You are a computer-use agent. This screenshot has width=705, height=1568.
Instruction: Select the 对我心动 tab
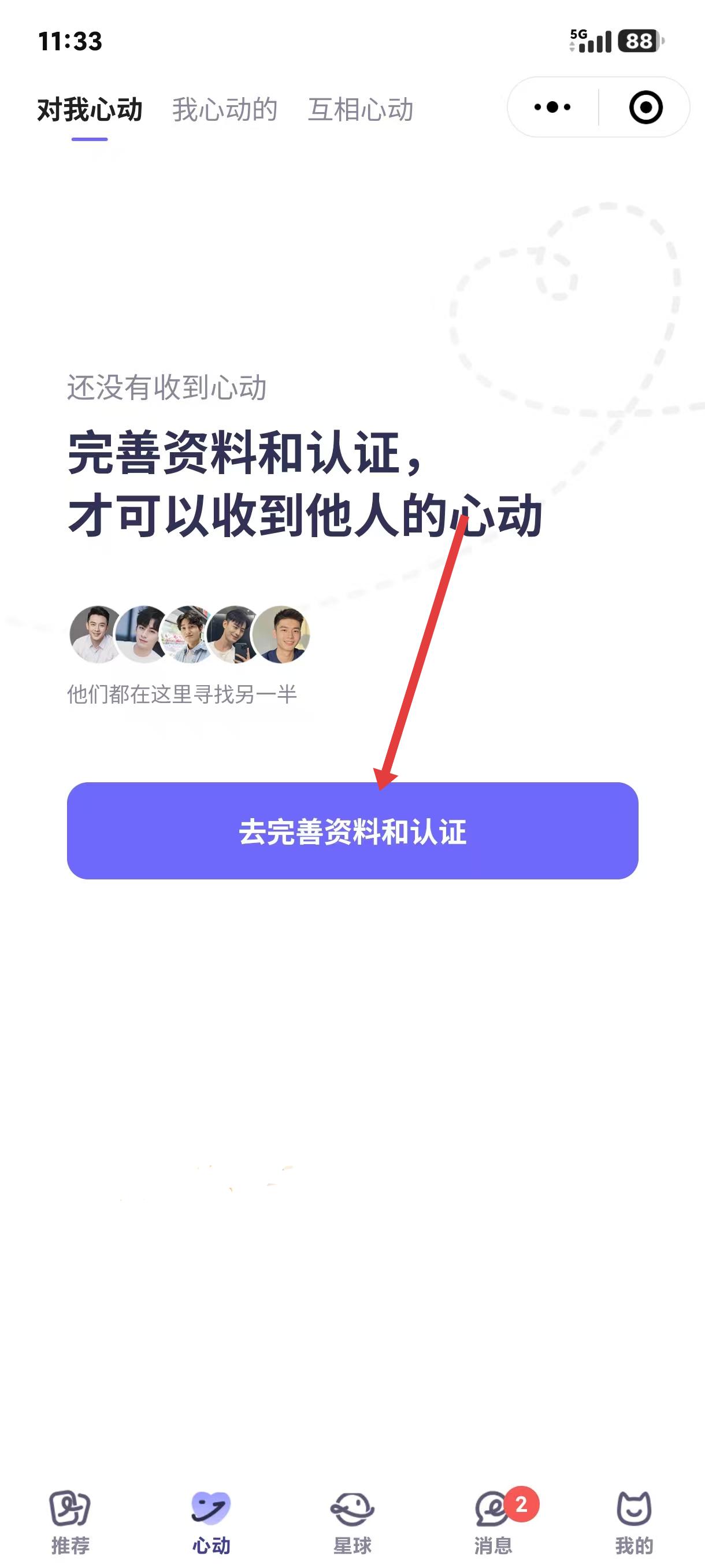90,110
